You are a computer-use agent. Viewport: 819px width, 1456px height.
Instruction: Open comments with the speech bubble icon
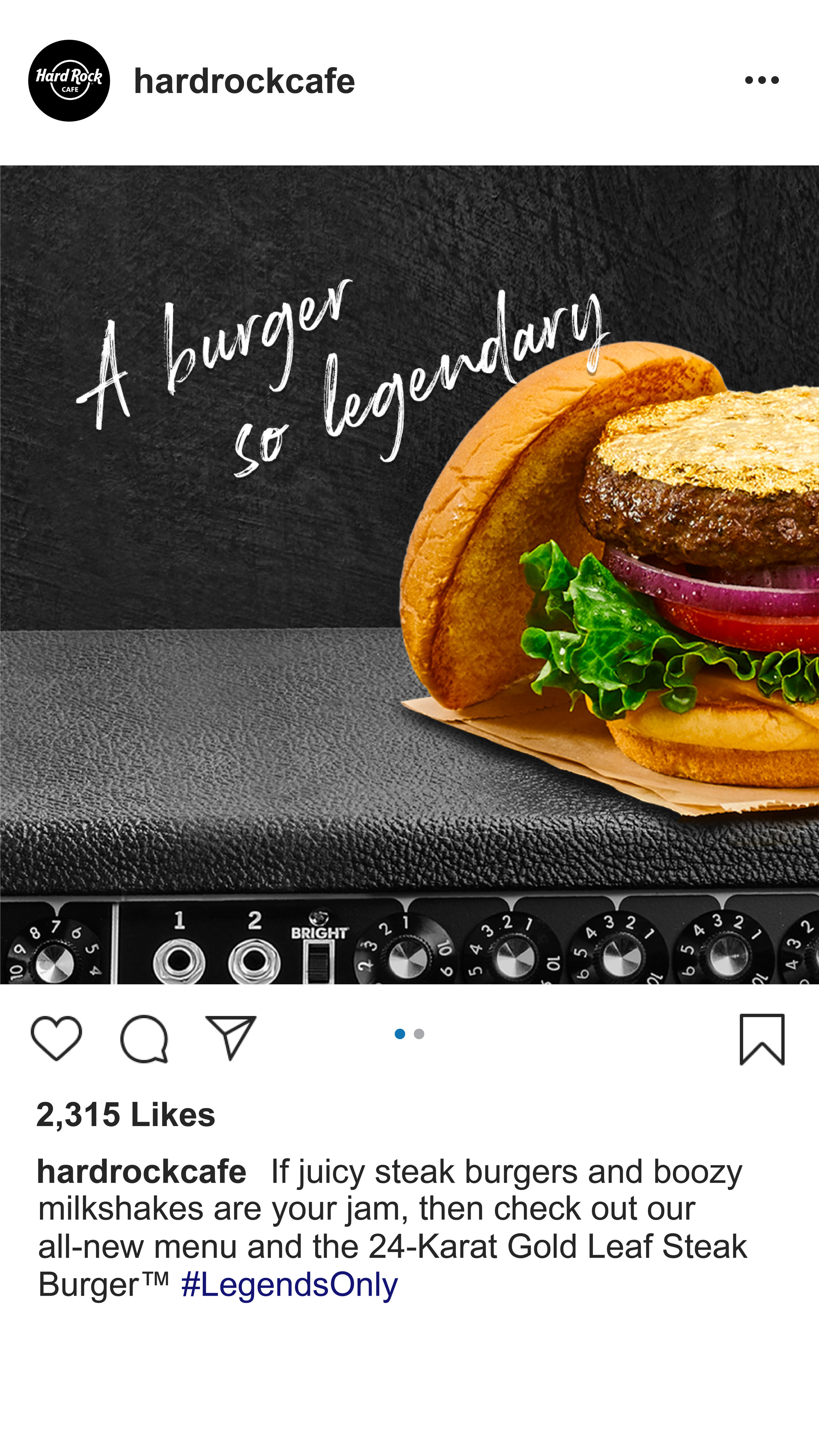click(144, 1038)
